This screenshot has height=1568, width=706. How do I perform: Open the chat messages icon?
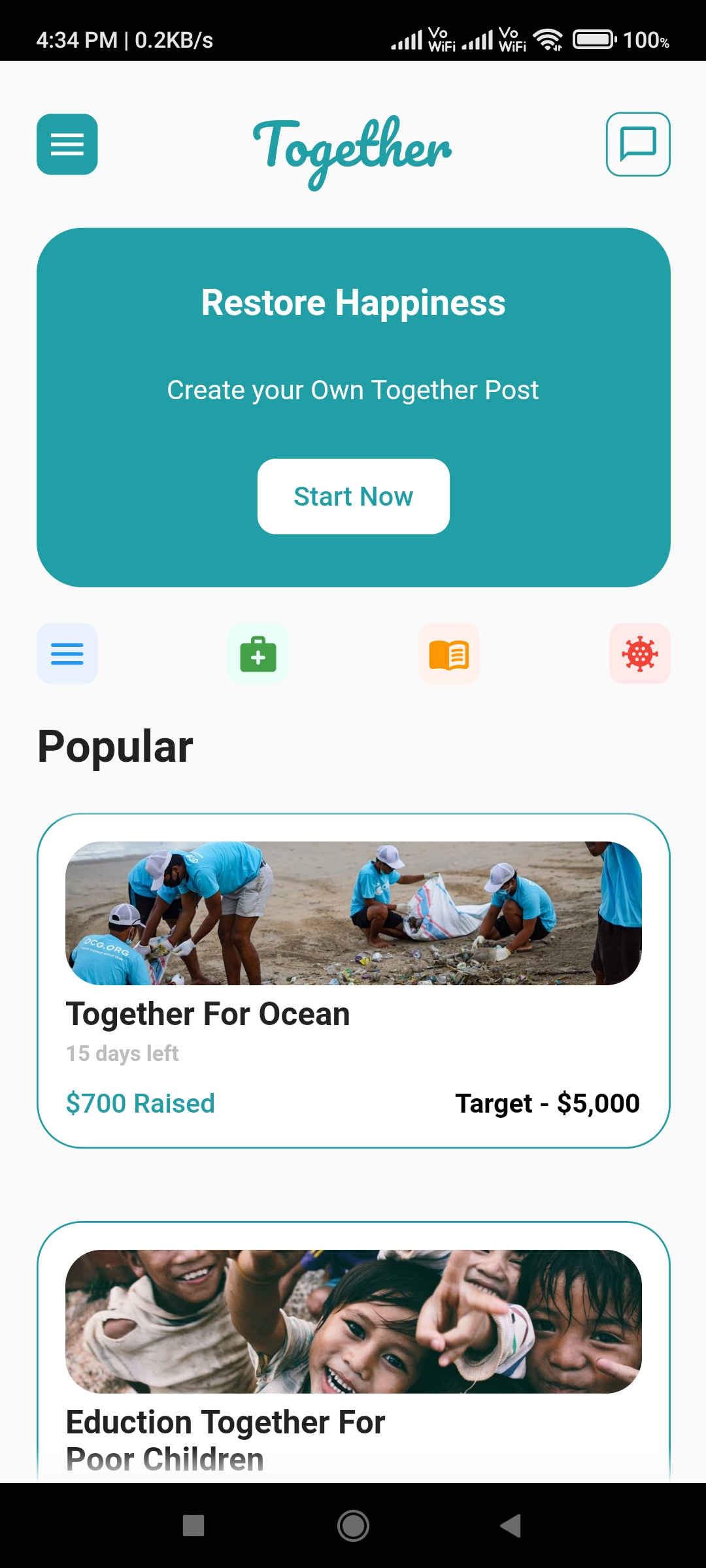pos(638,144)
